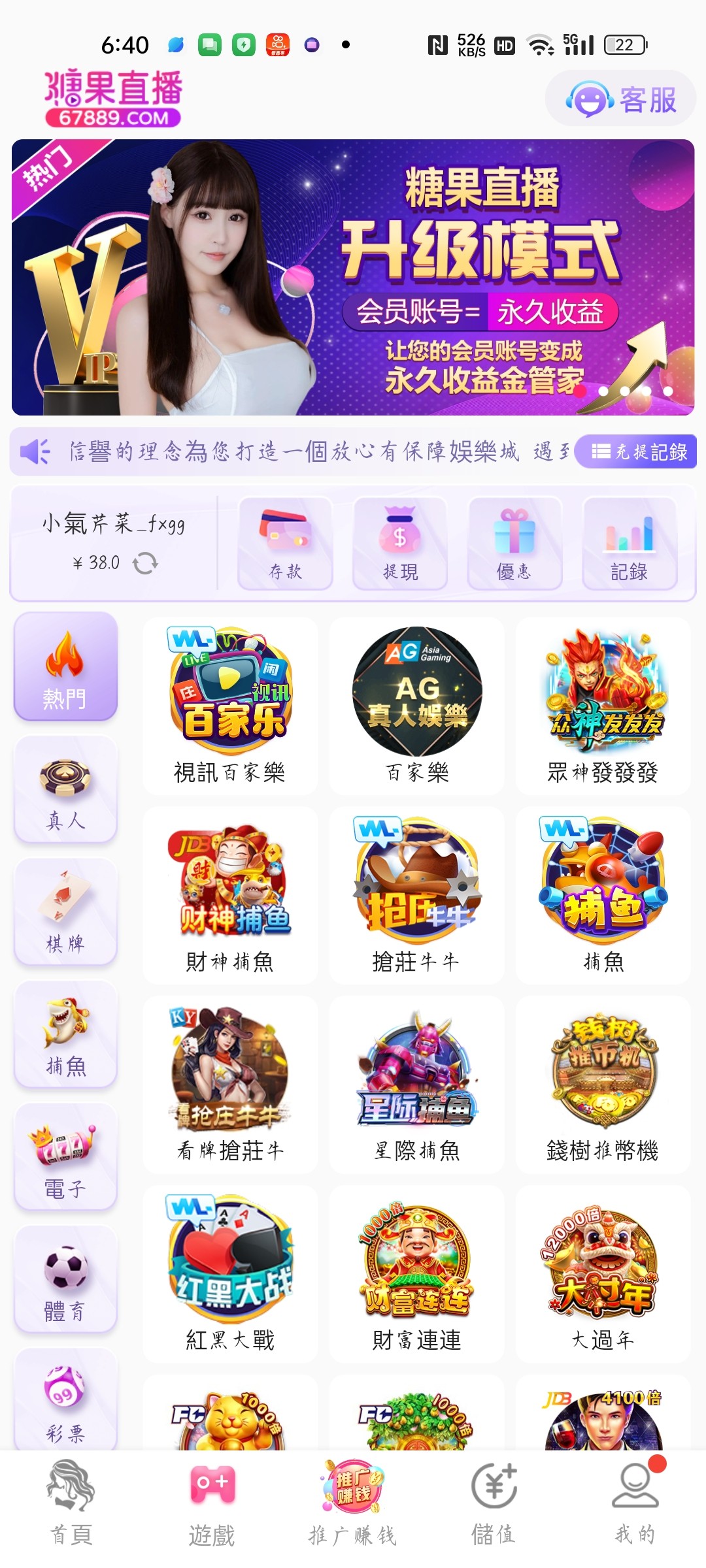
Task: Select the 電子 category
Action: pos(65,1157)
